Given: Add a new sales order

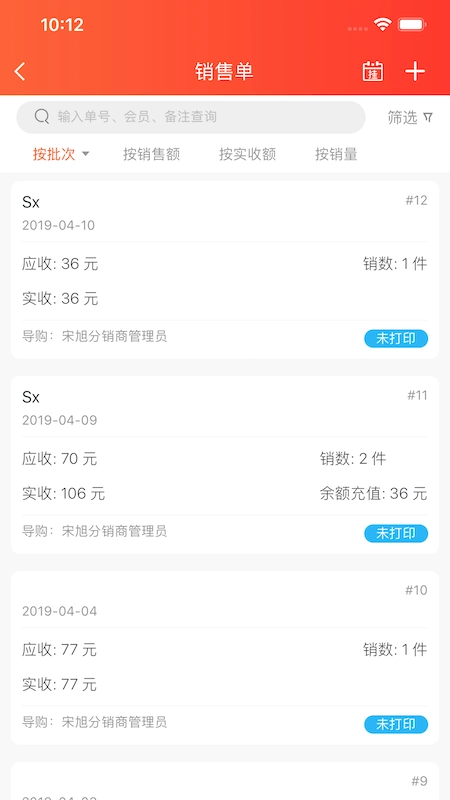Looking at the screenshot, I should (x=415, y=71).
